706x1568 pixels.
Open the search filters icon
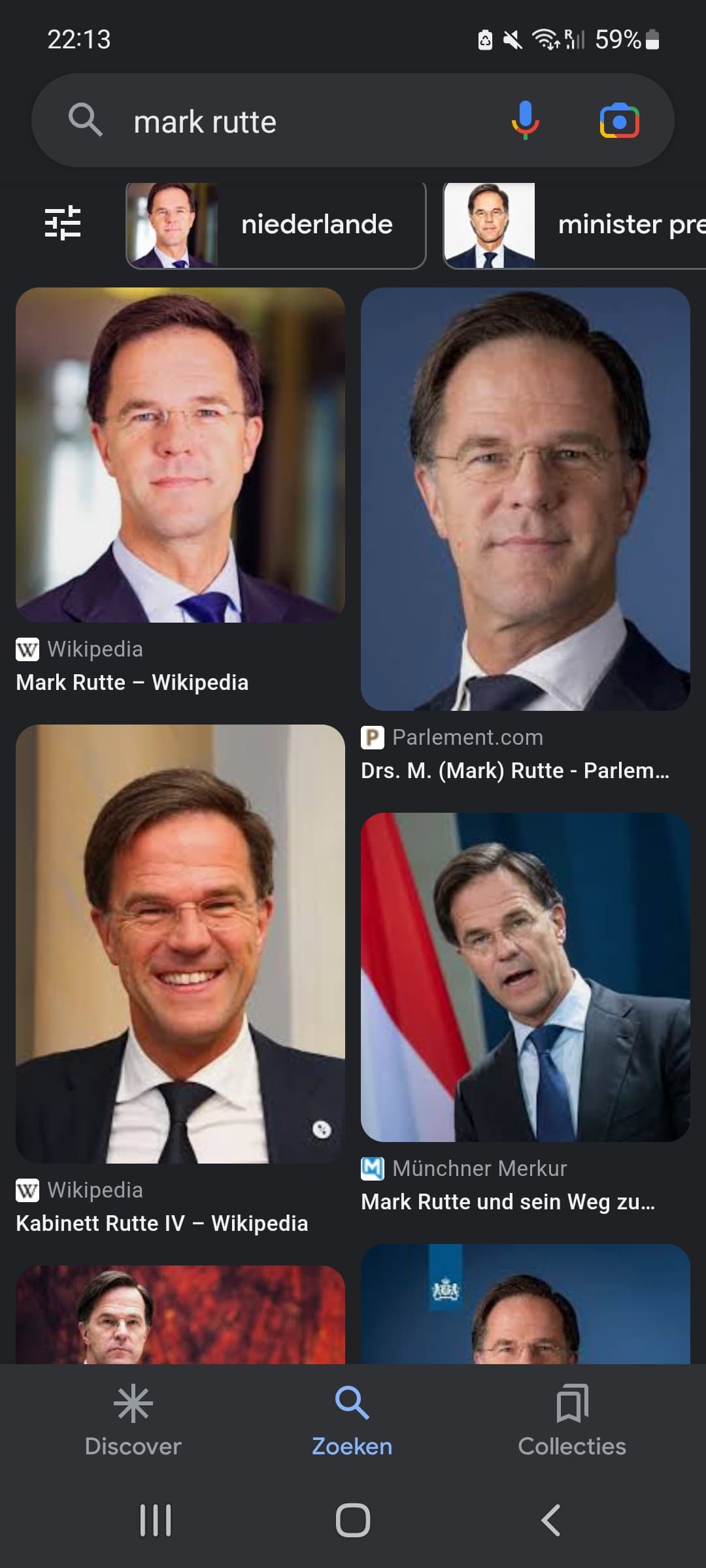point(63,223)
